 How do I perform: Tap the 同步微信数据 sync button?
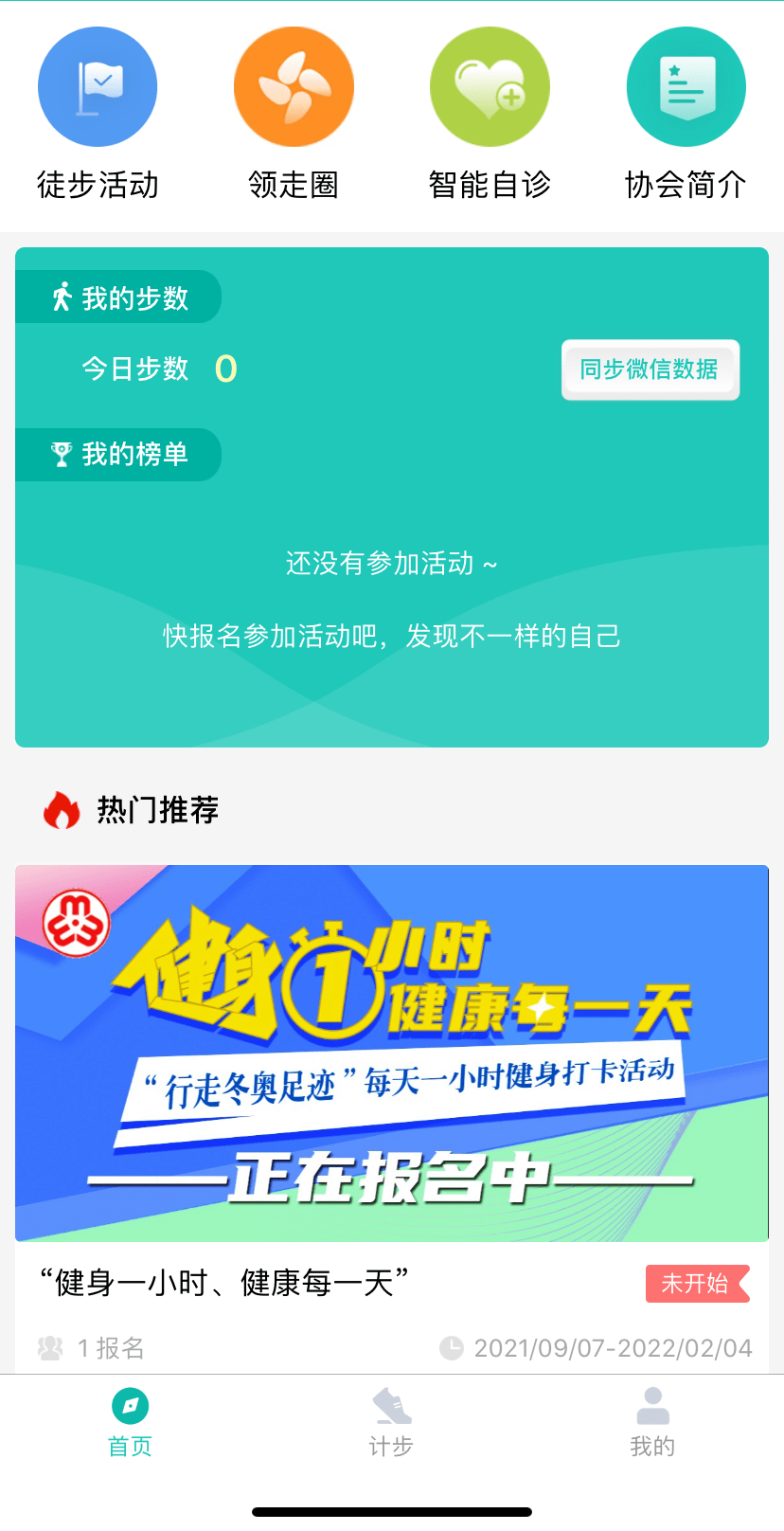(650, 369)
